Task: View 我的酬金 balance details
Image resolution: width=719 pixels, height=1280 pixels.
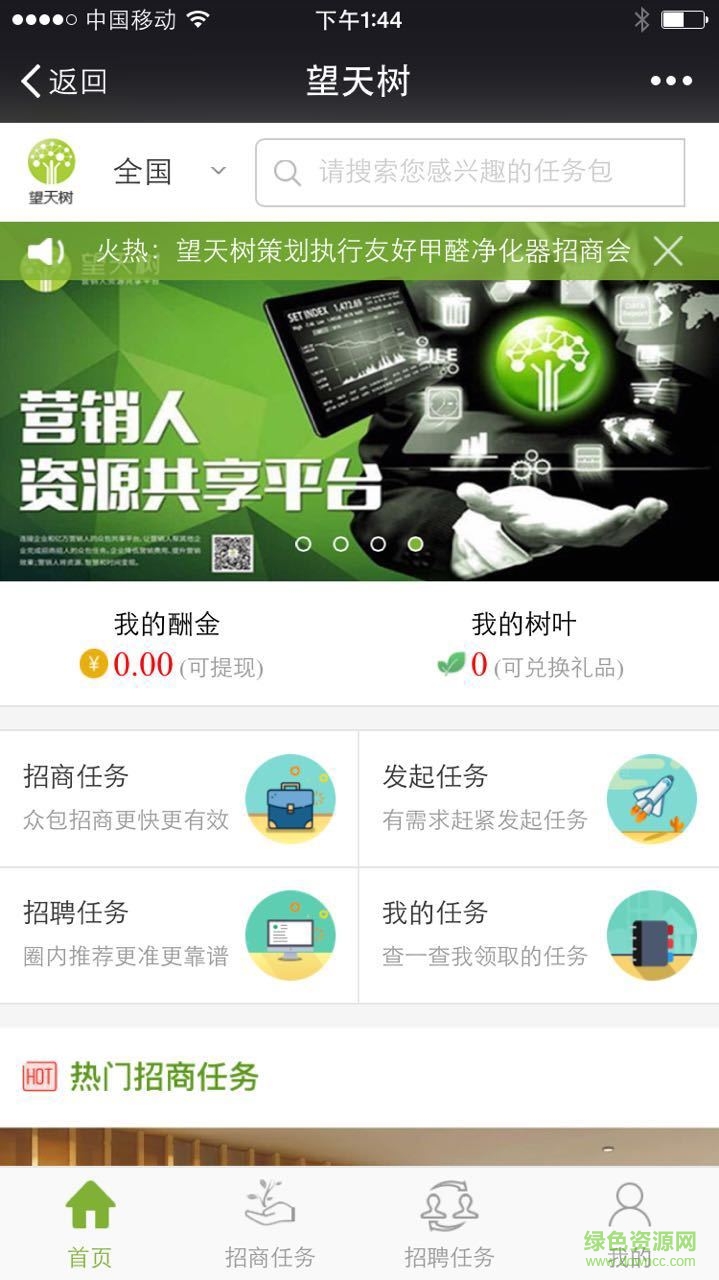Action: tap(168, 645)
